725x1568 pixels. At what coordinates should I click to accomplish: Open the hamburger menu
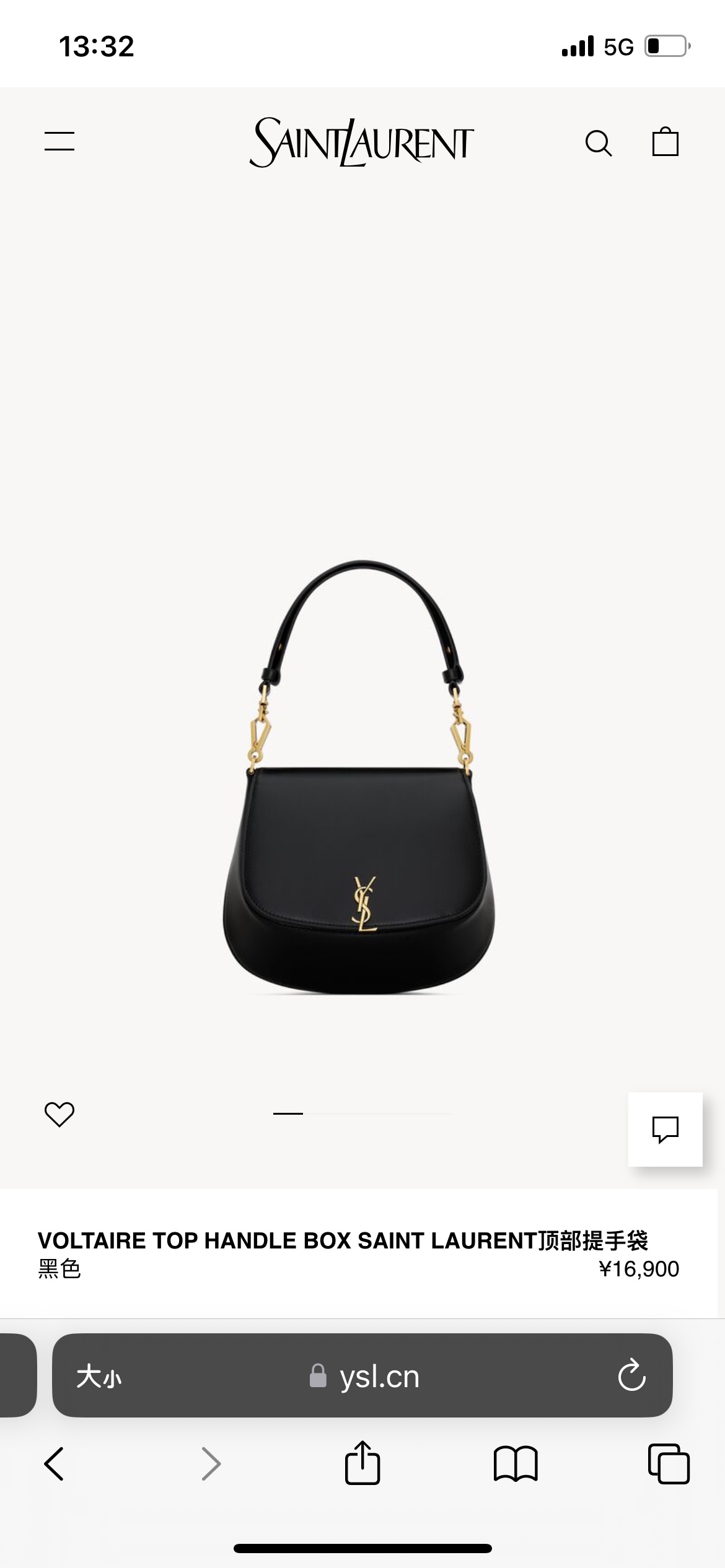point(59,141)
